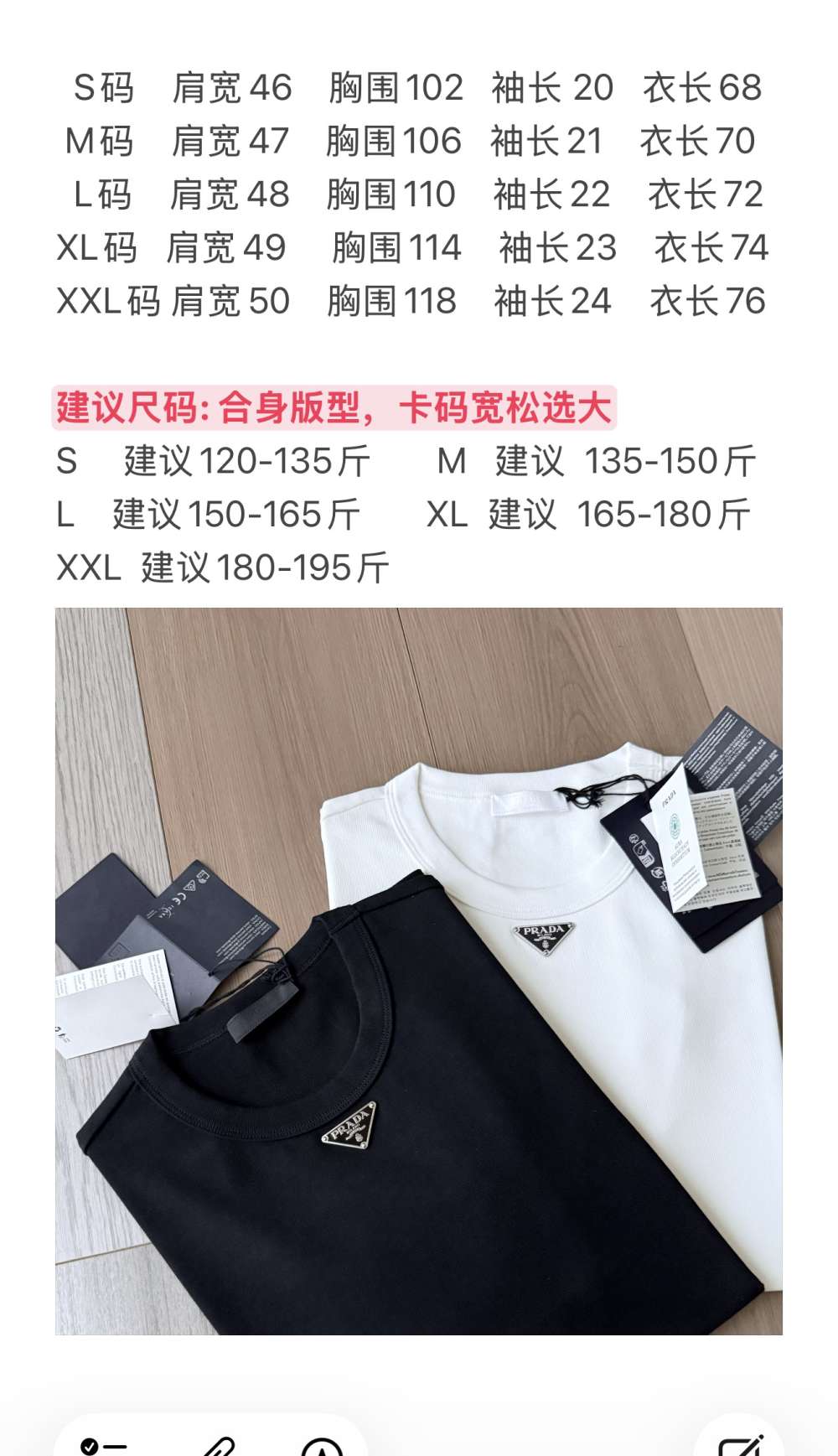The height and width of the screenshot is (1456, 838).
Task: Click the 衣长76 measurement text
Action: (x=706, y=299)
